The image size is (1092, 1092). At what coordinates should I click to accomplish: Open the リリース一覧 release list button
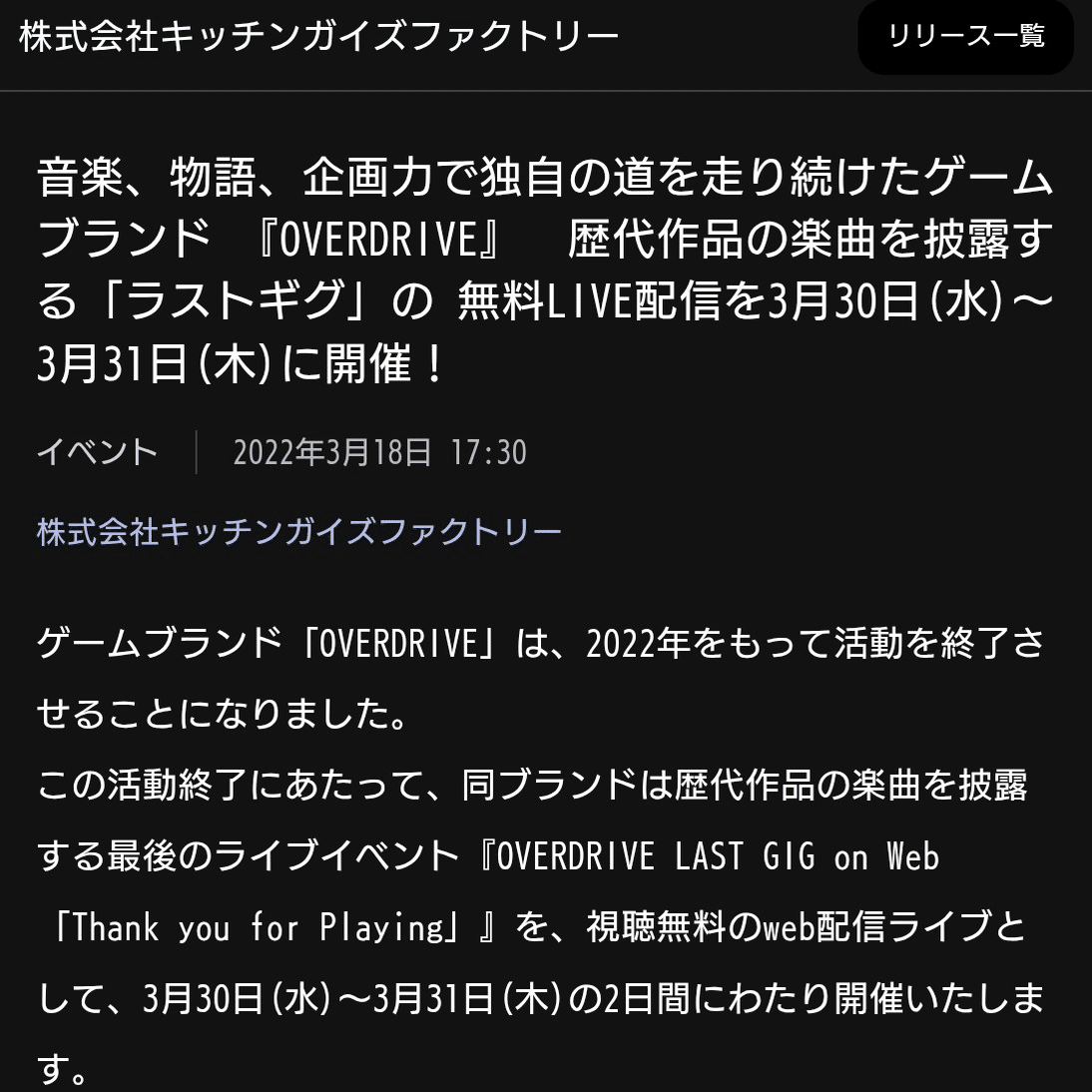click(965, 37)
